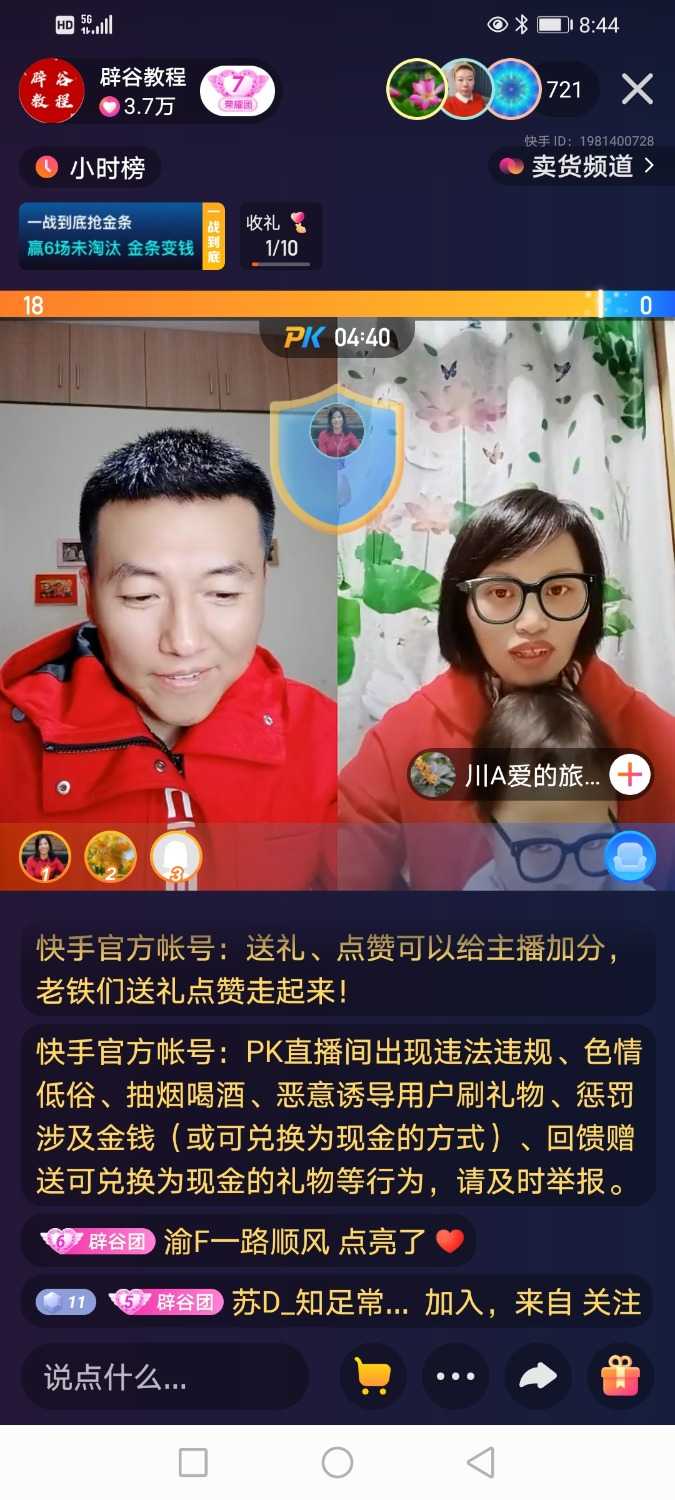Go back using the system back button
This screenshot has width=675, height=1500.
pos(481,1463)
